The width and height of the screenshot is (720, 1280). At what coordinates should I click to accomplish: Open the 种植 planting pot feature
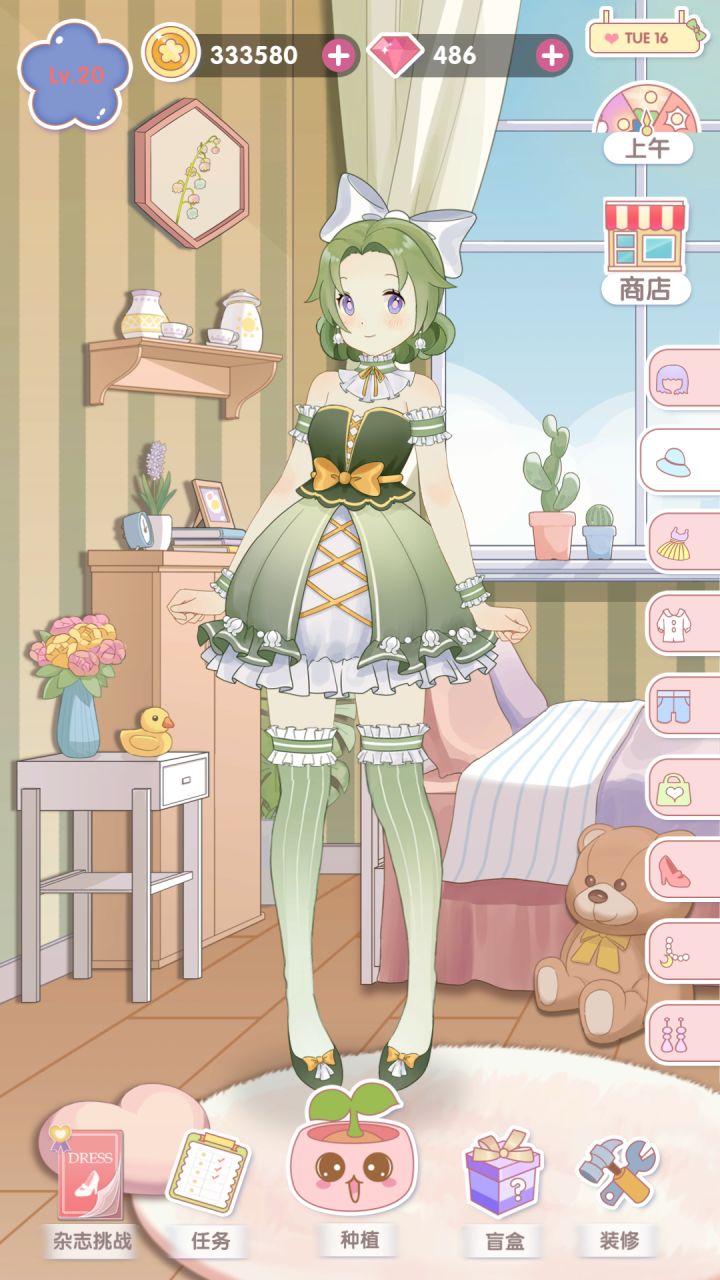pos(358,1175)
